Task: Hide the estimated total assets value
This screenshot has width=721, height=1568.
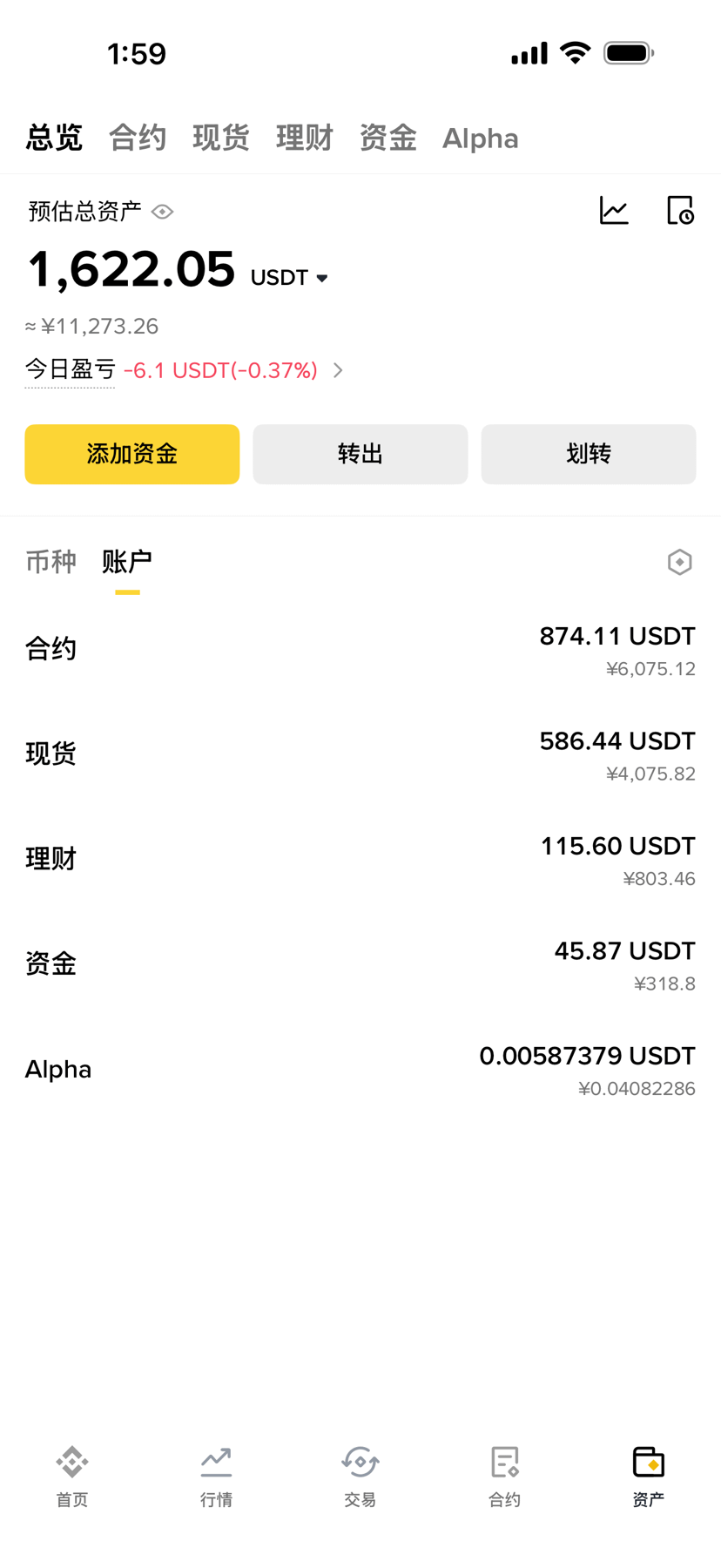Action: click(x=162, y=212)
